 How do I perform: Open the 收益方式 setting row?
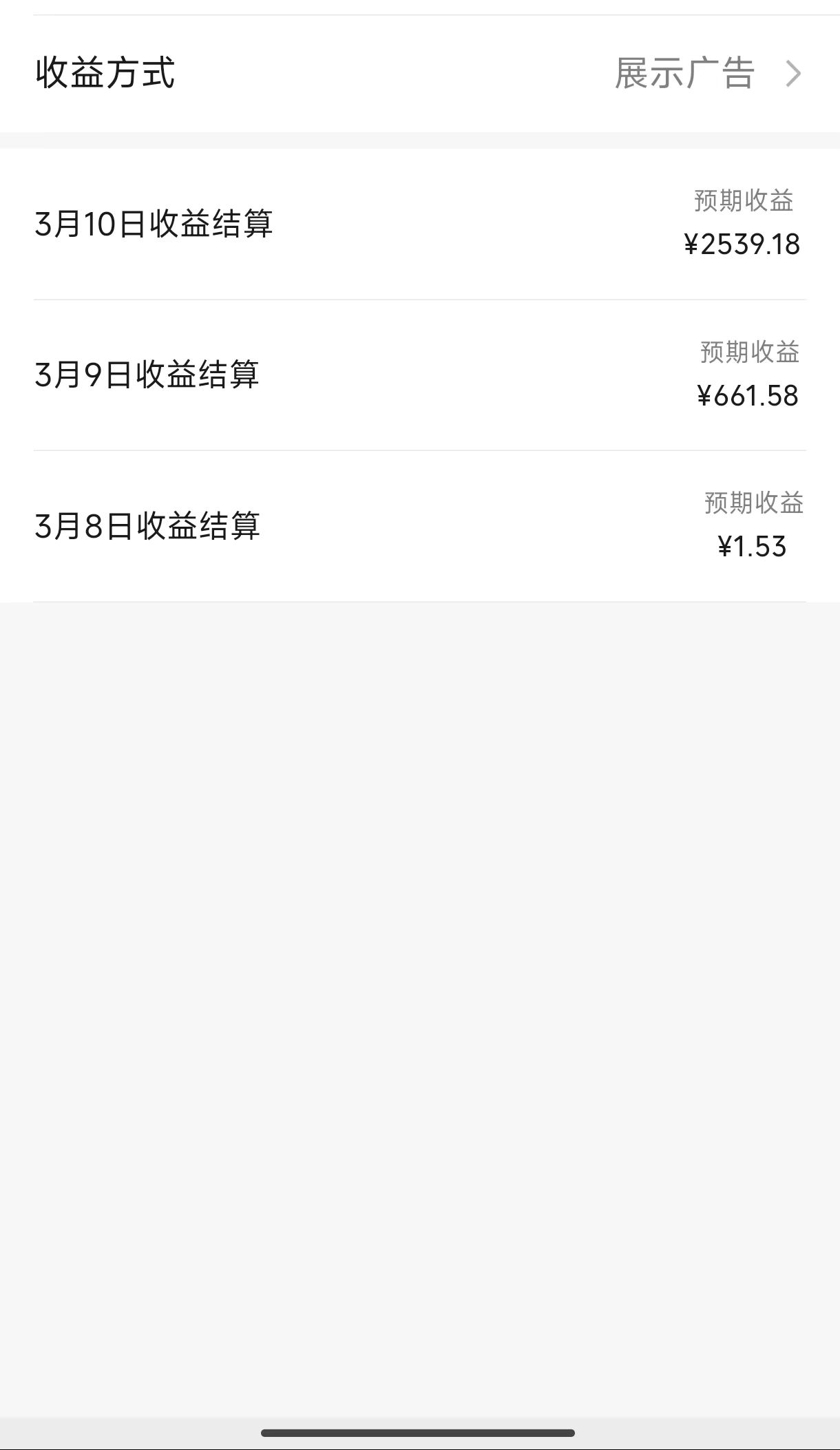click(419, 73)
